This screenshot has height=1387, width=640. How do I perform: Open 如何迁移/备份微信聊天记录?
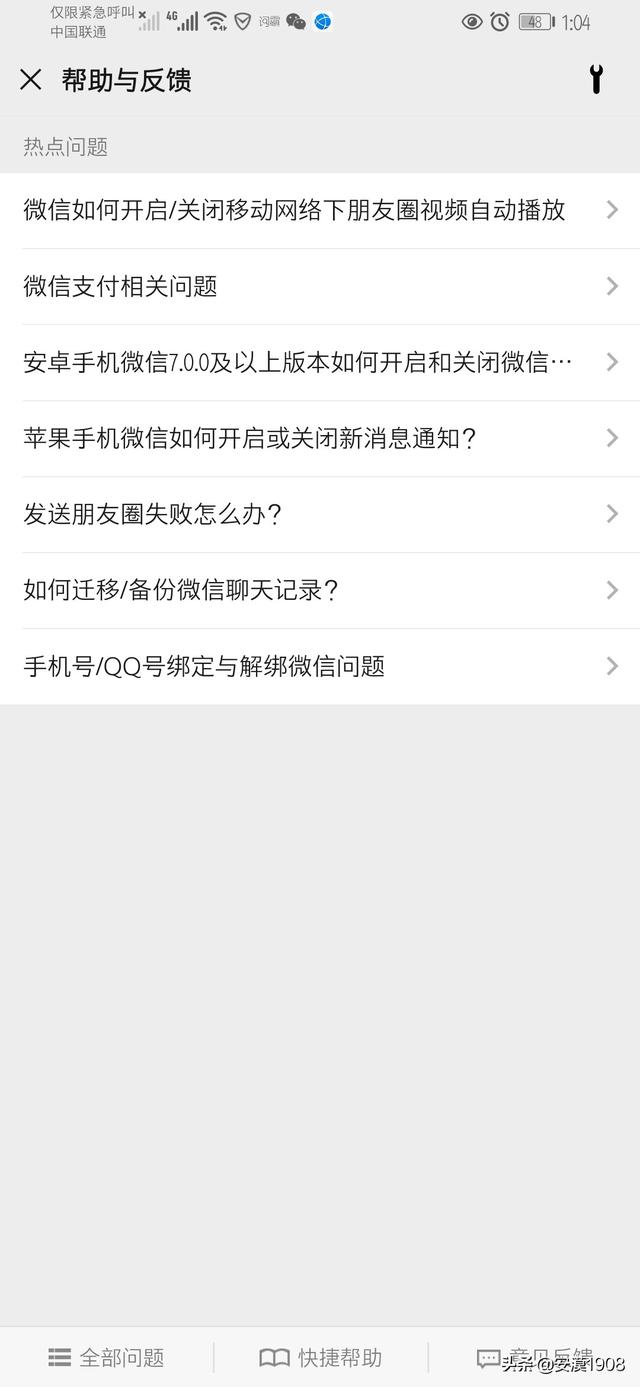[x=320, y=590]
